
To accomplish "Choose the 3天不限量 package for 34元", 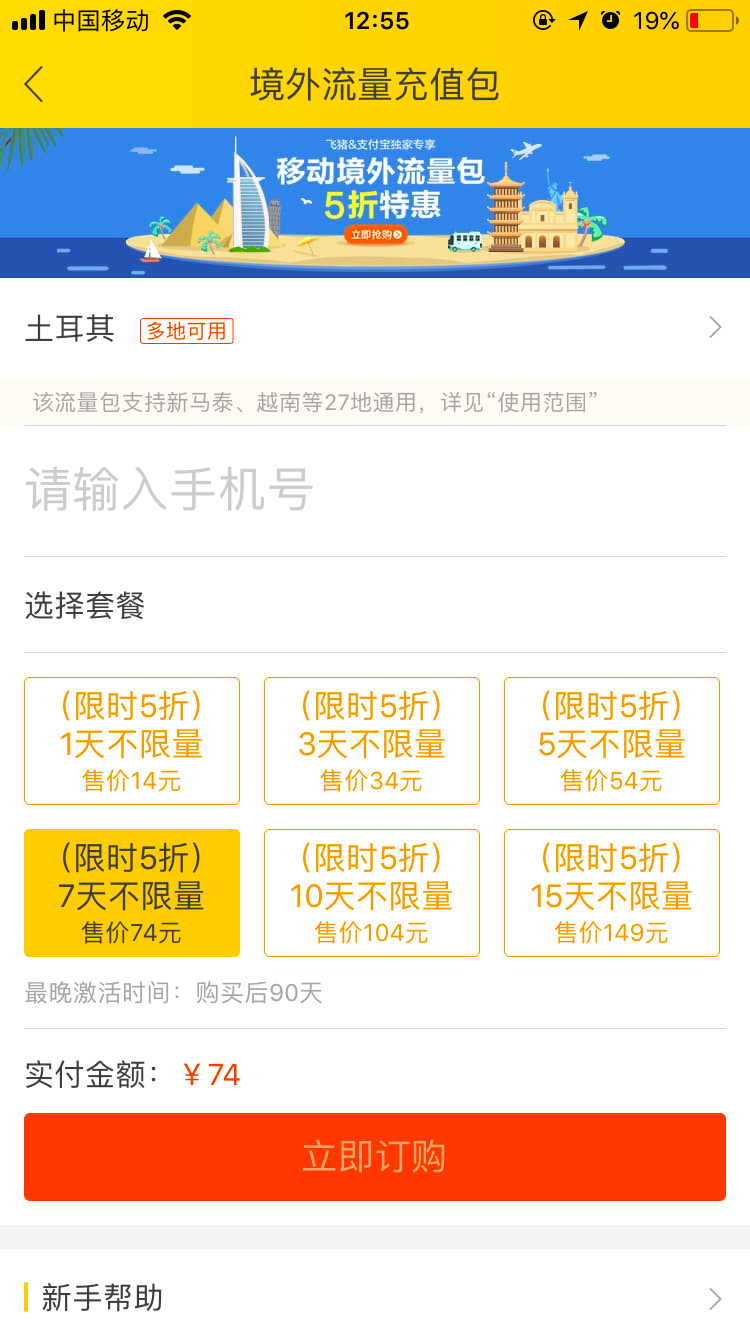I will click(x=372, y=741).
